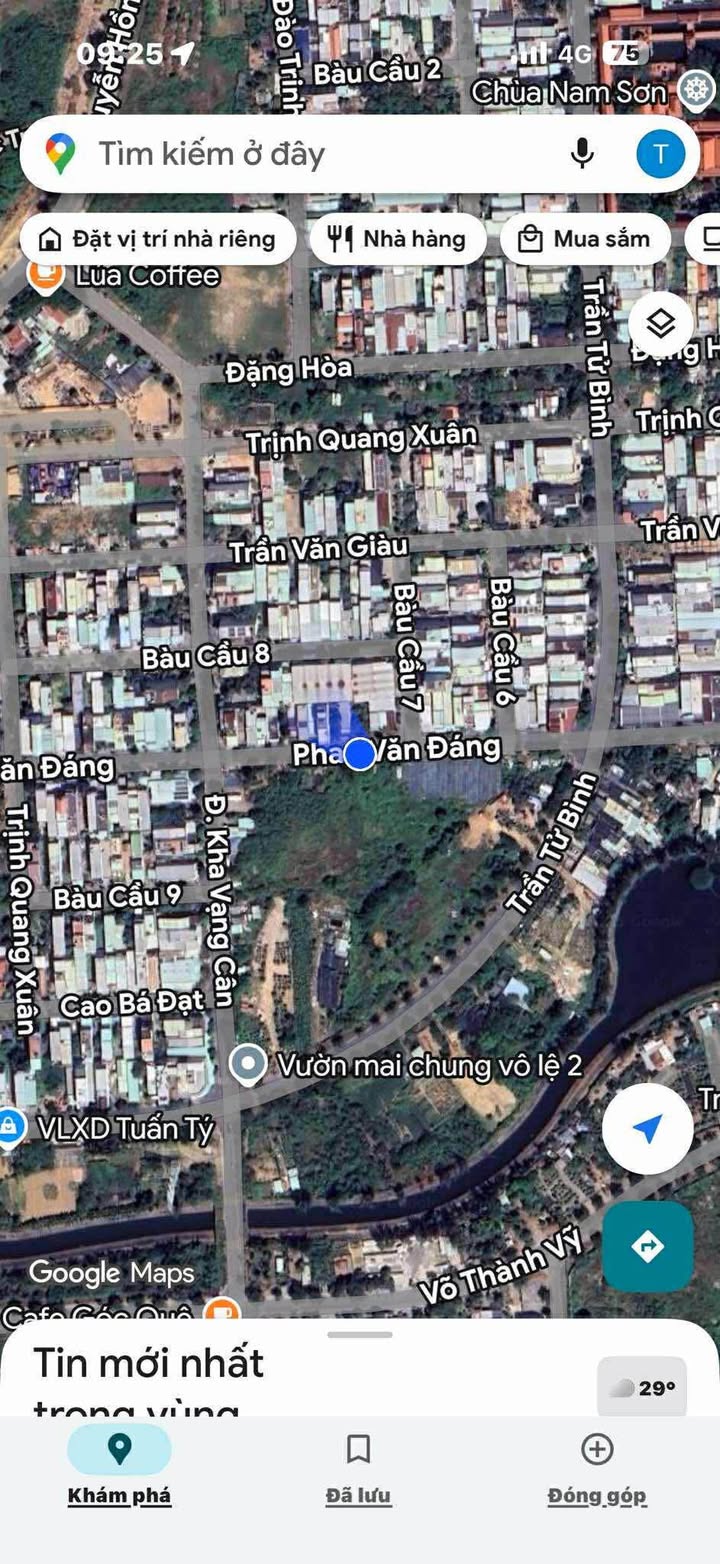720x1564 pixels.
Task: Switch to the Khám phá tab
Action: coord(119,1466)
